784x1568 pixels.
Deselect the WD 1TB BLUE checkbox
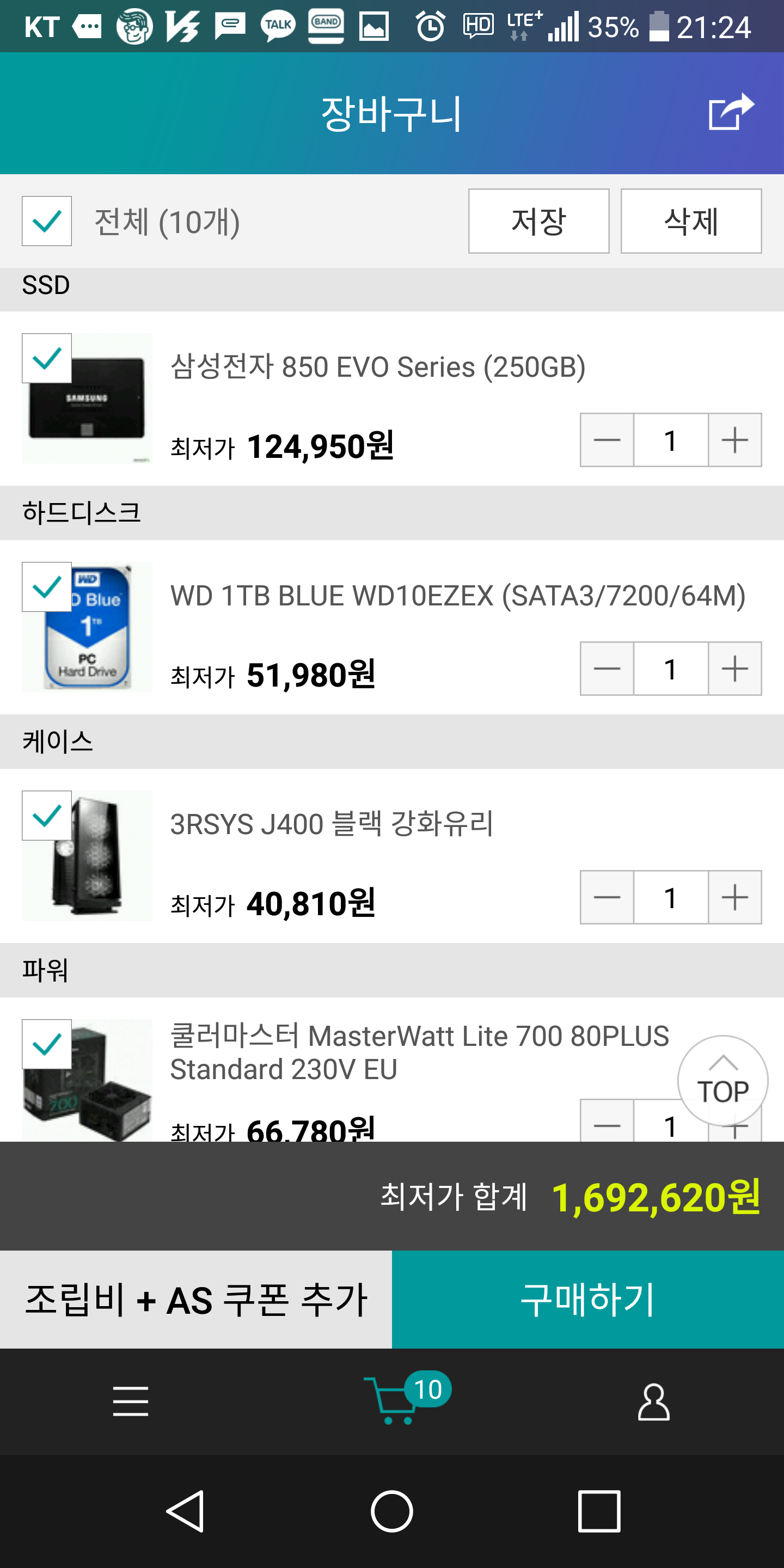[47, 587]
